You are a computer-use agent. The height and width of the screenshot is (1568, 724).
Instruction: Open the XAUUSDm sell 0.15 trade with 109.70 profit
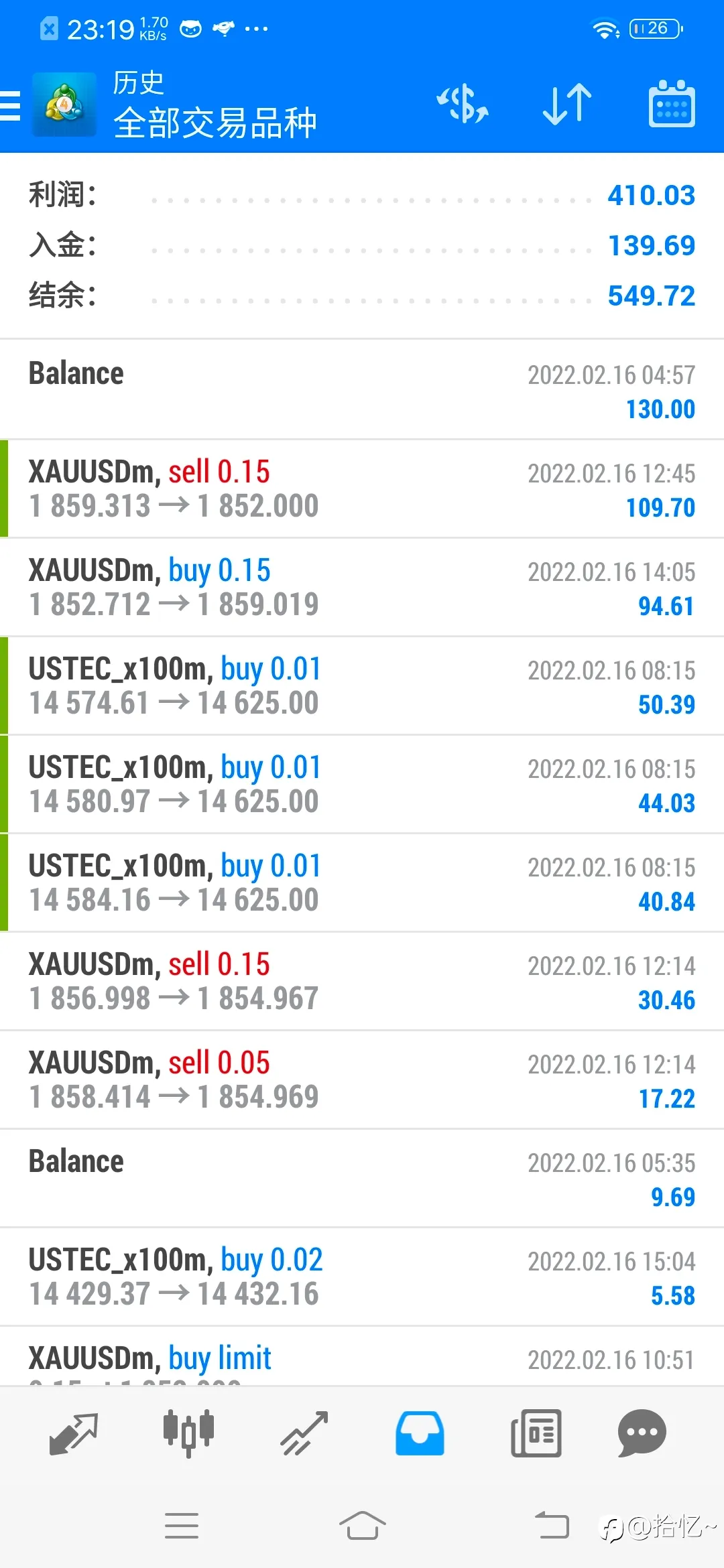(x=362, y=488)
